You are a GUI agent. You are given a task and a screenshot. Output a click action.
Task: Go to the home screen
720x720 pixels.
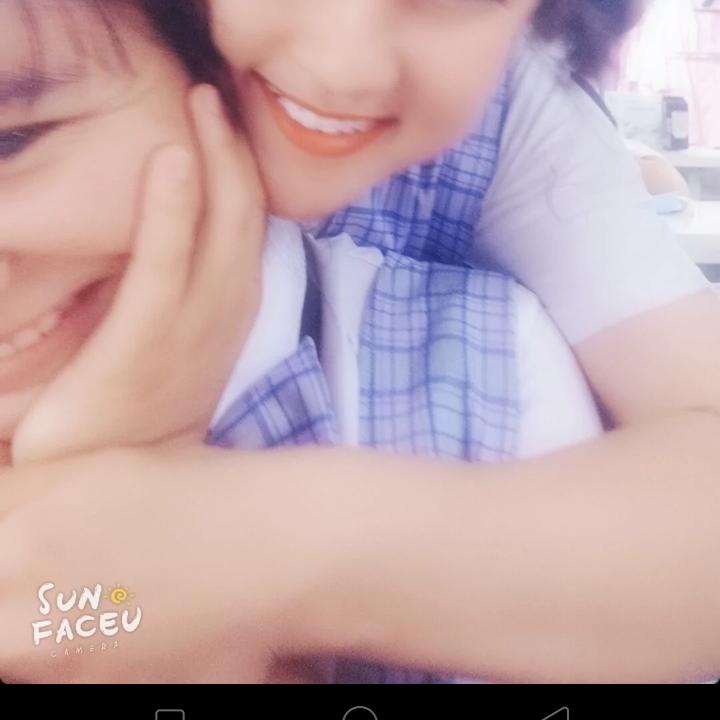360,714
